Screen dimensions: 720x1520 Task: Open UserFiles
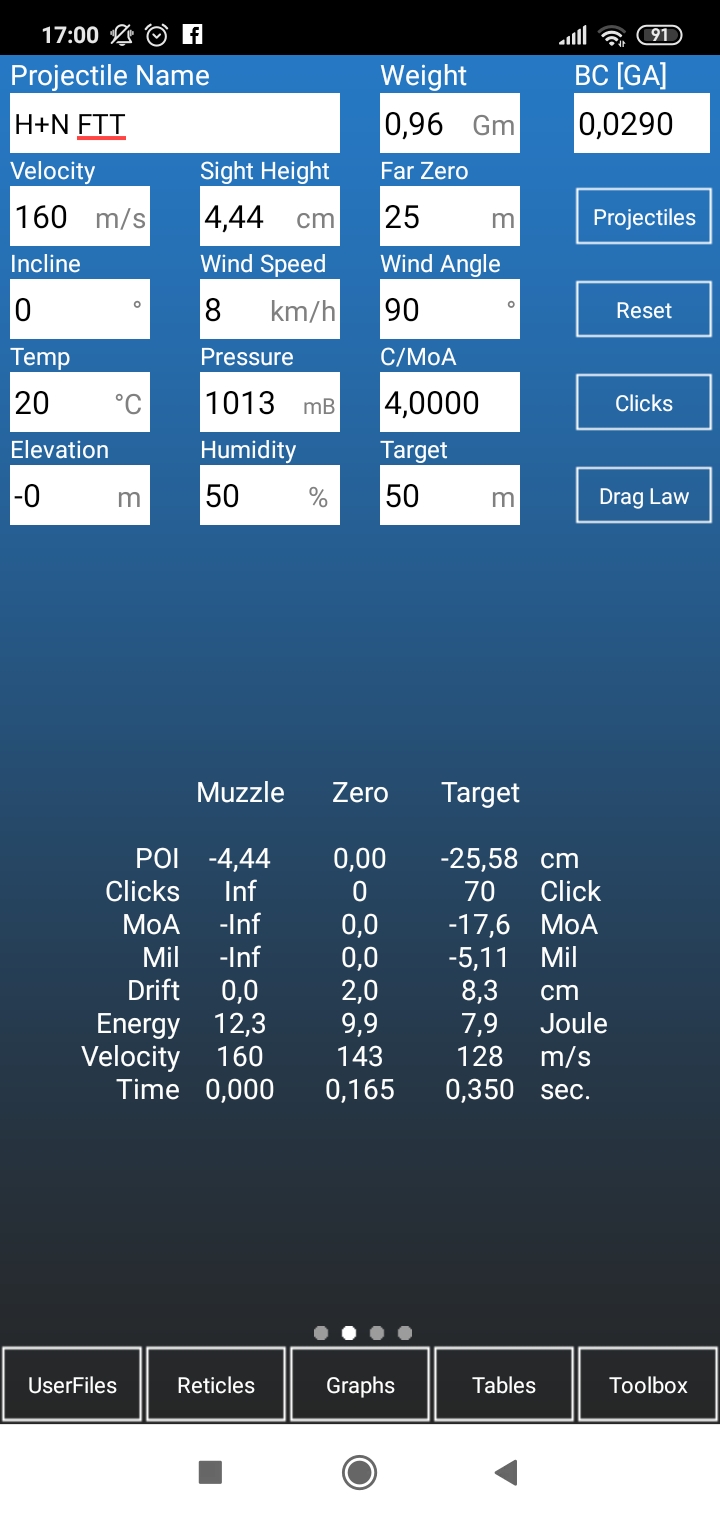coord(72,1385)
